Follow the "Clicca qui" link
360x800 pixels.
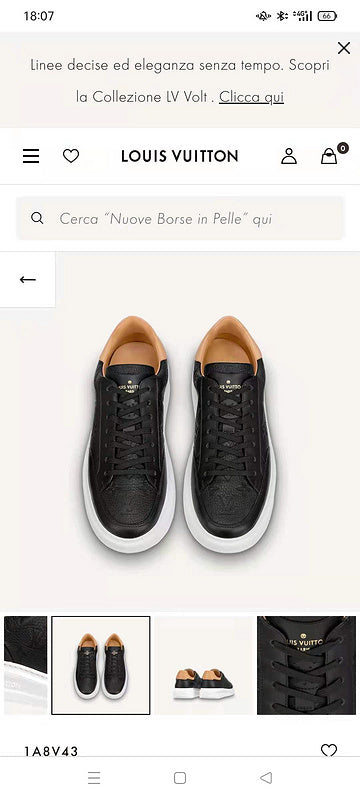tap(251, 96)
